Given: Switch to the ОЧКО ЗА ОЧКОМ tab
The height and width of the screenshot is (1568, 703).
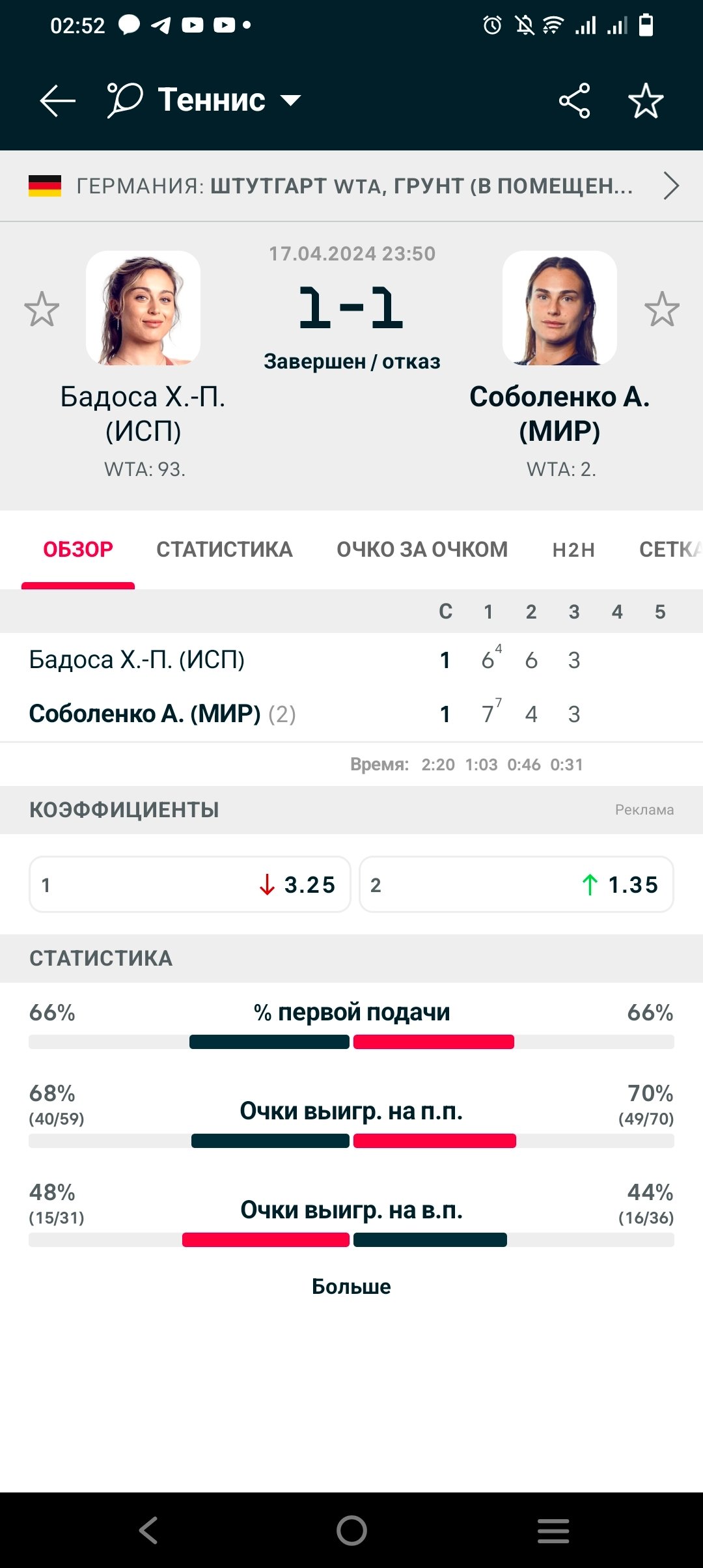Looking at the screenshot, I should (422, 550).
